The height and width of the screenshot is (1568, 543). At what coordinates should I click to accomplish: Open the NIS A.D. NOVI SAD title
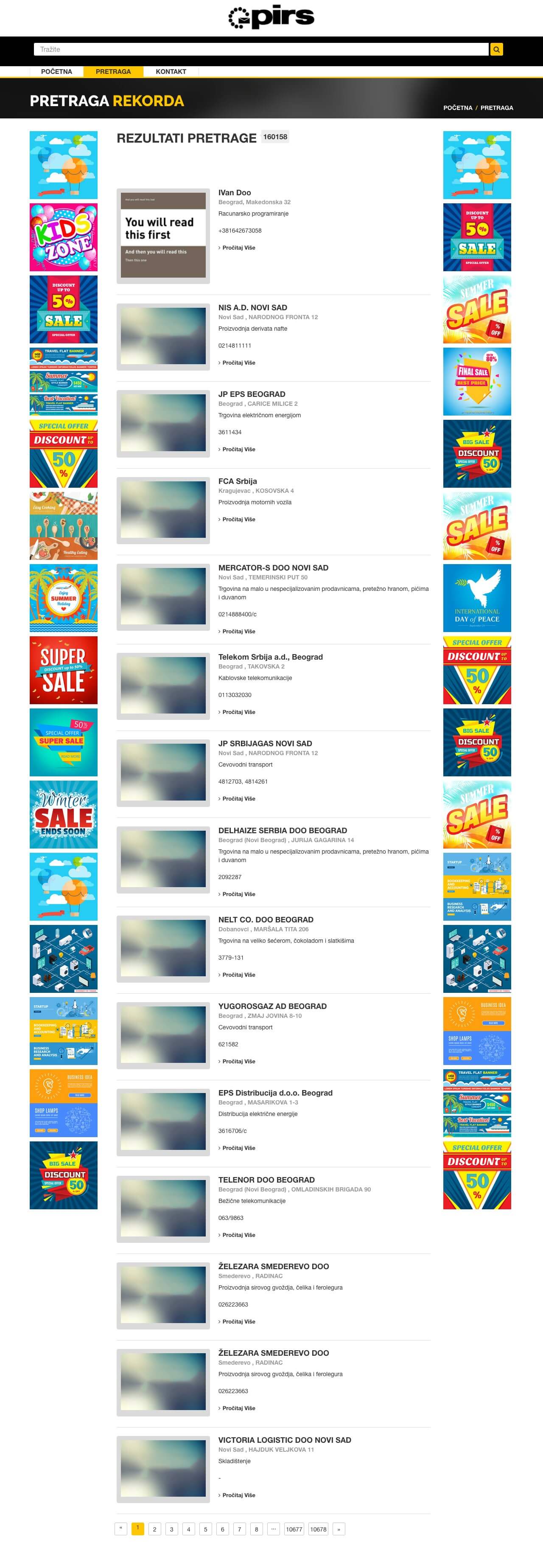[252, 307]
